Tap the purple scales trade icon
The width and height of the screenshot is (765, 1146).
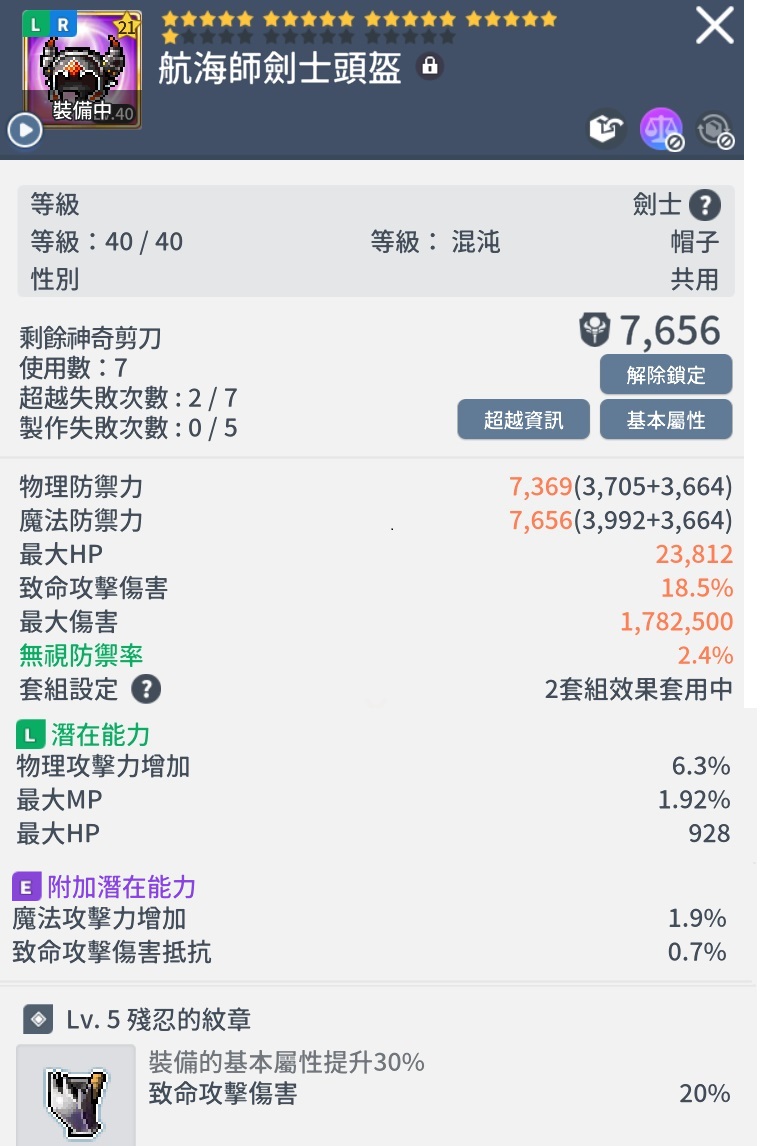[x=660, y=130]
